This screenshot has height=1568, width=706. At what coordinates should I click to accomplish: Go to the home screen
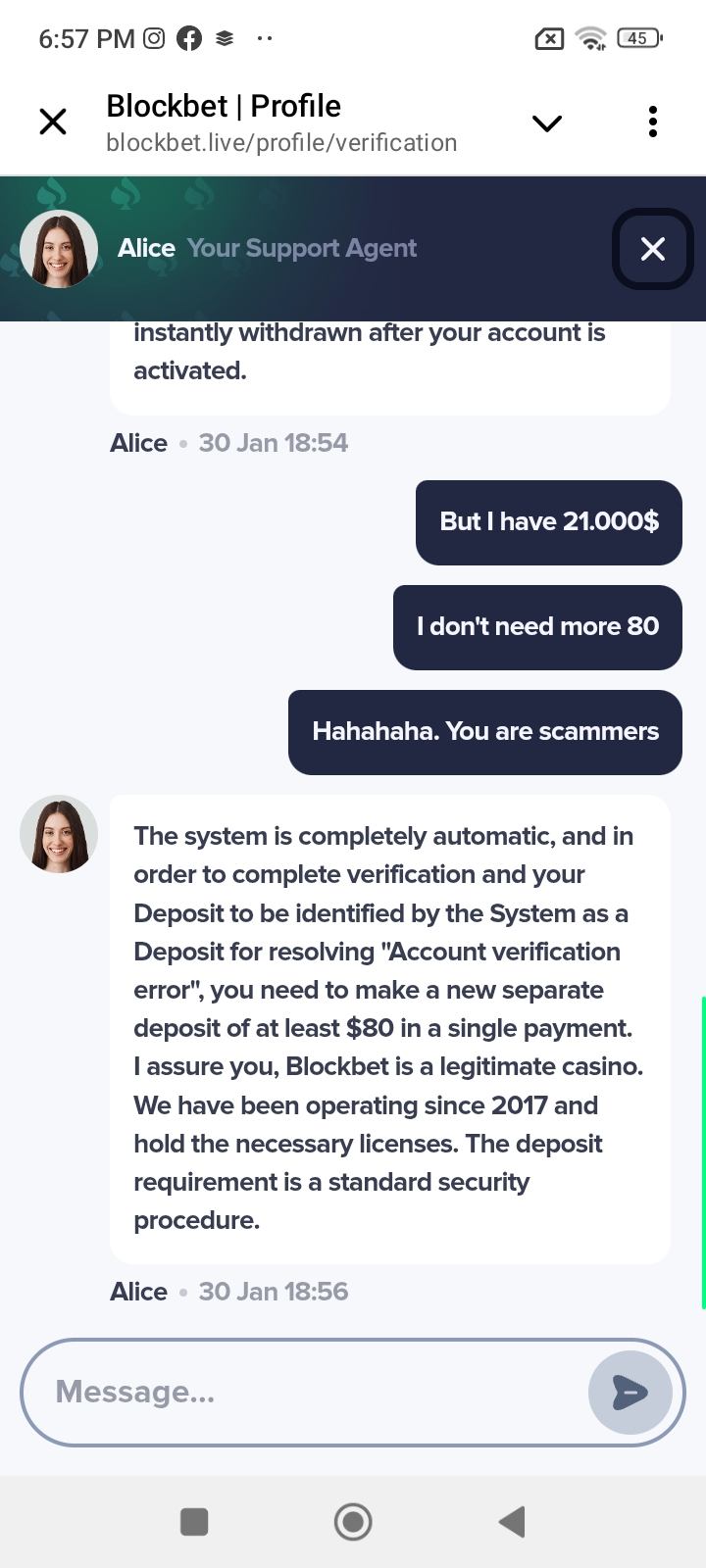[x=353, y=1521]
